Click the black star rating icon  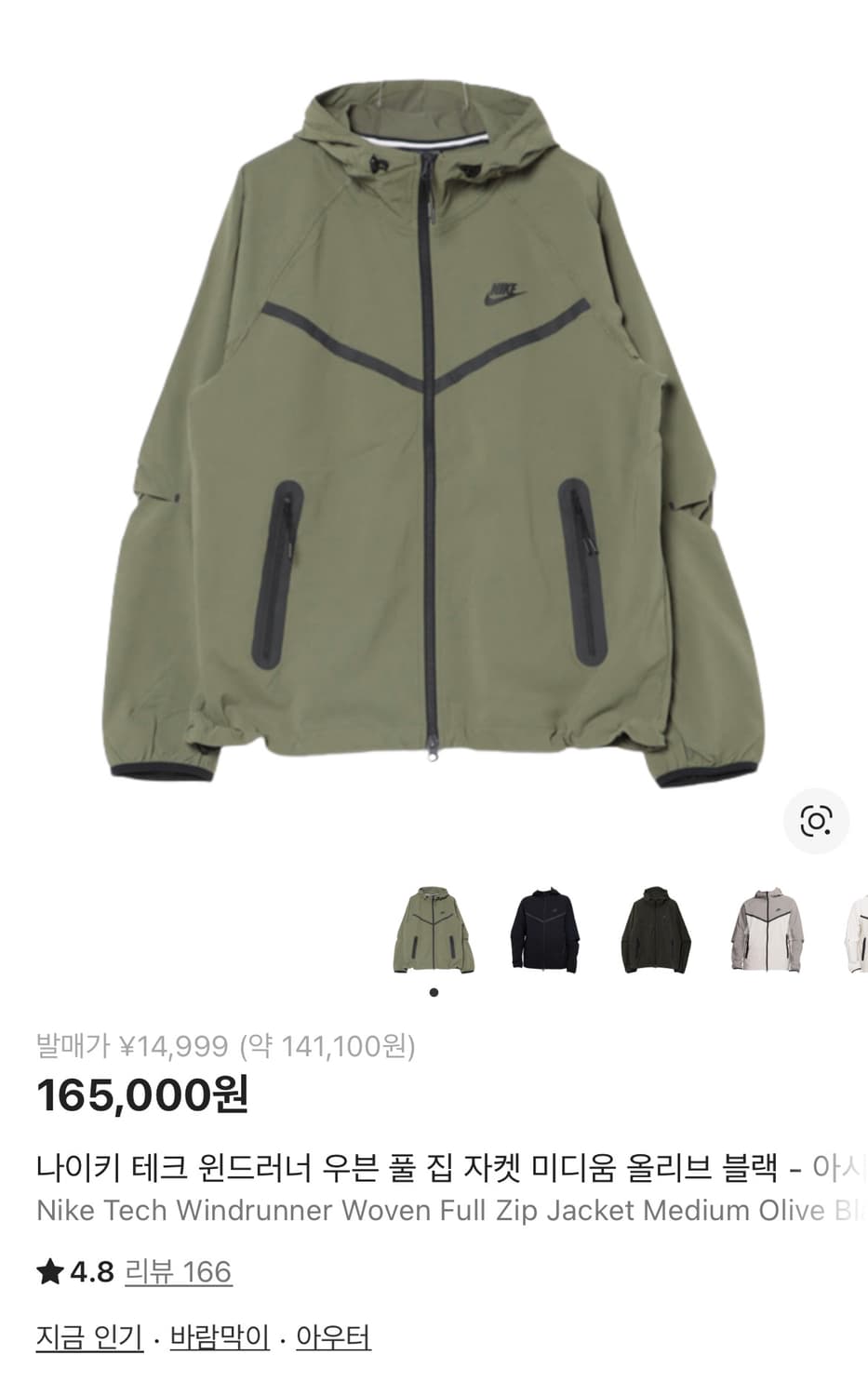pos(49,1271)
